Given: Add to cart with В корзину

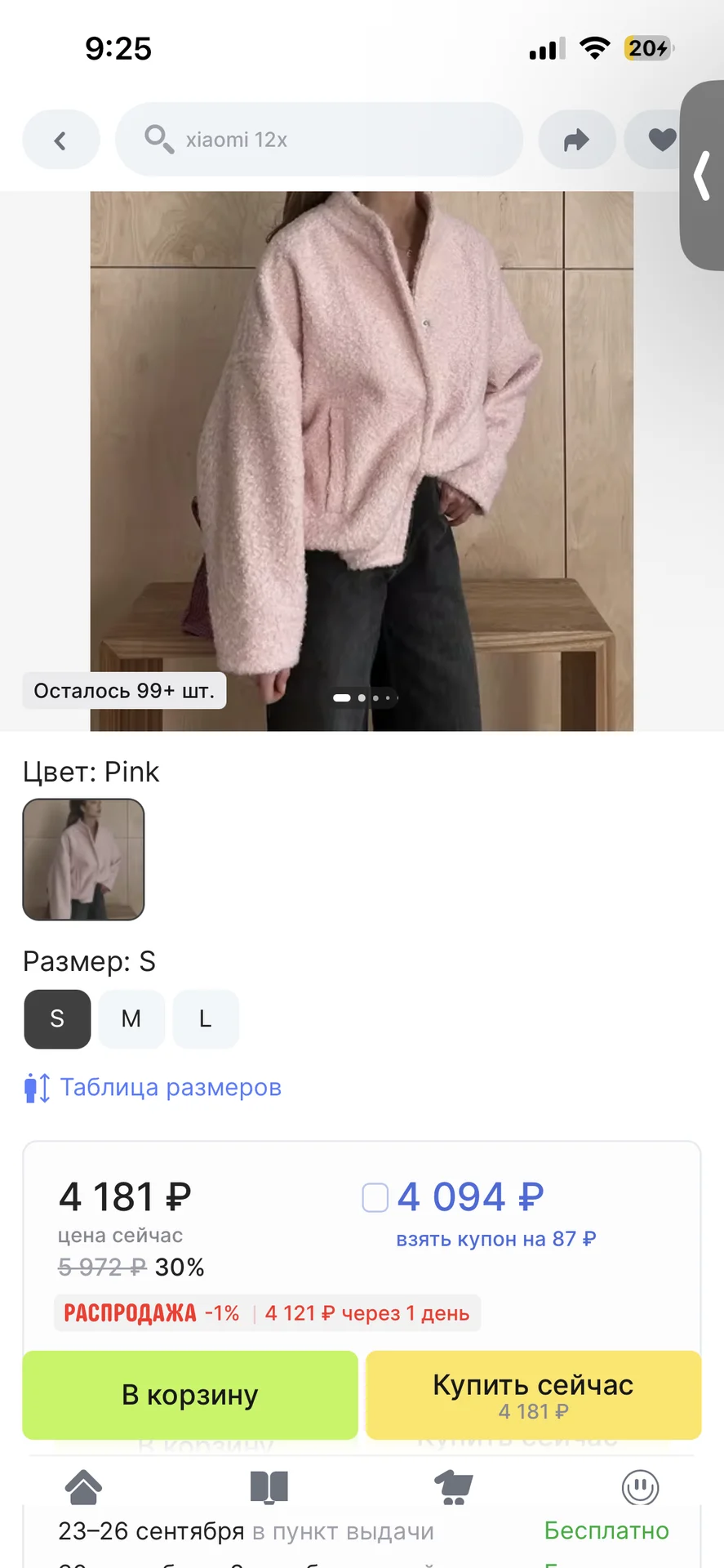Looking at the screenshot, I should [x=190, y=1395].
